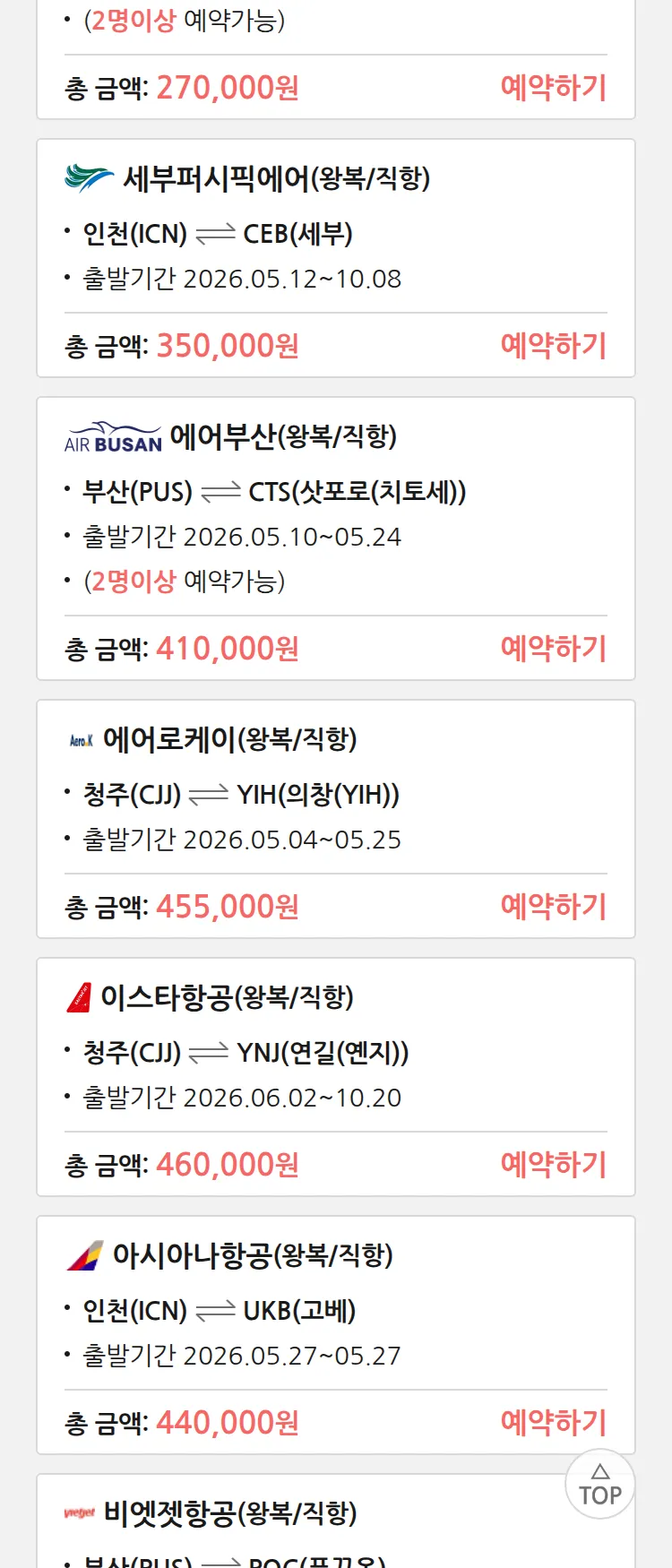Open the 이스타항공 flight card
Screen dimensions: 672x1568
tap(227, 998)
